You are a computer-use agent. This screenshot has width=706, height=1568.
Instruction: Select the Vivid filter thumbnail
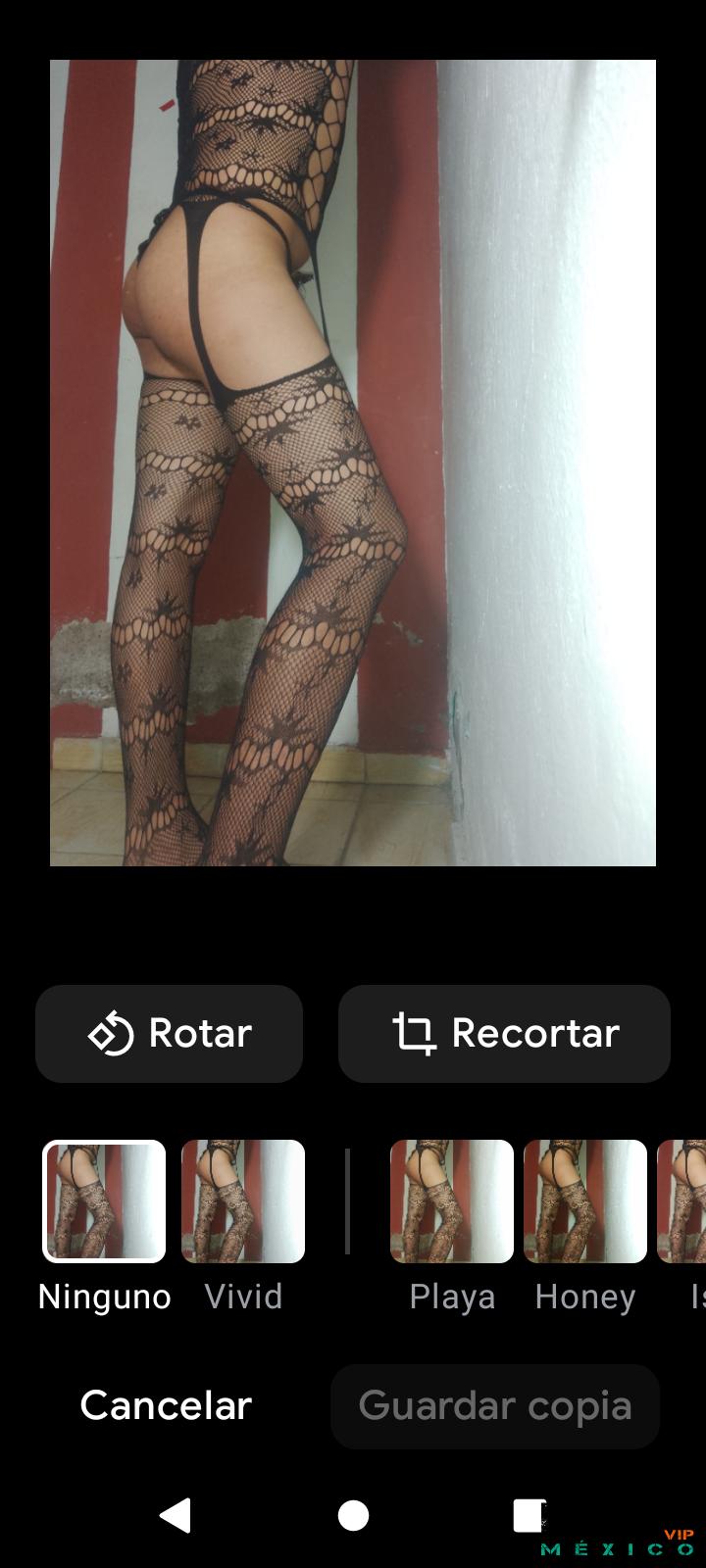coord(243,1200)
